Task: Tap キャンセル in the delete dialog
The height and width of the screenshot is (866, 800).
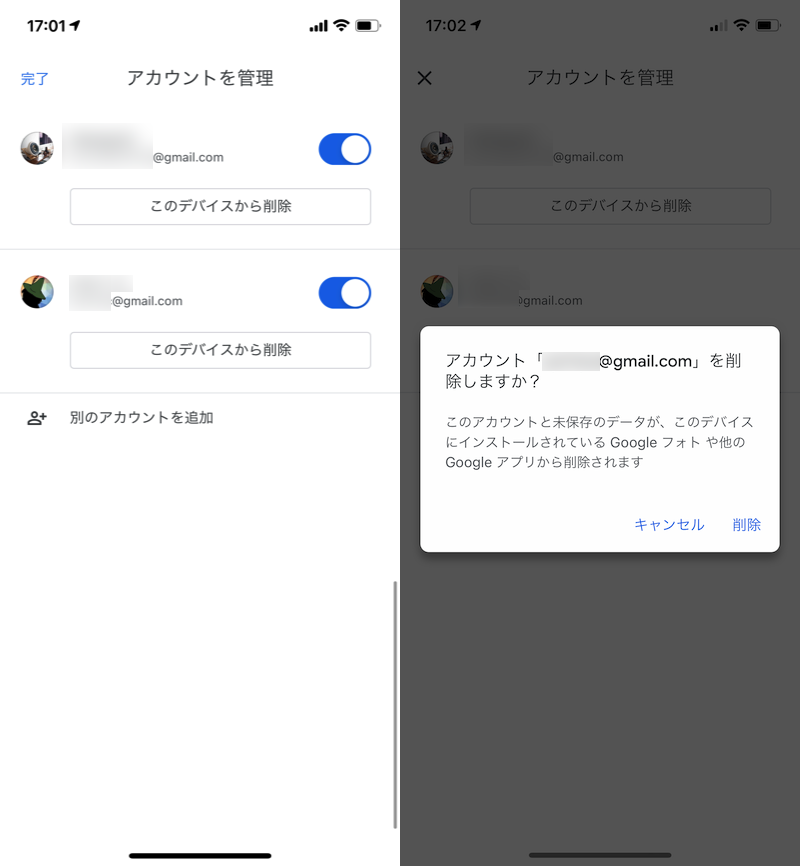Action: [669, 525]
